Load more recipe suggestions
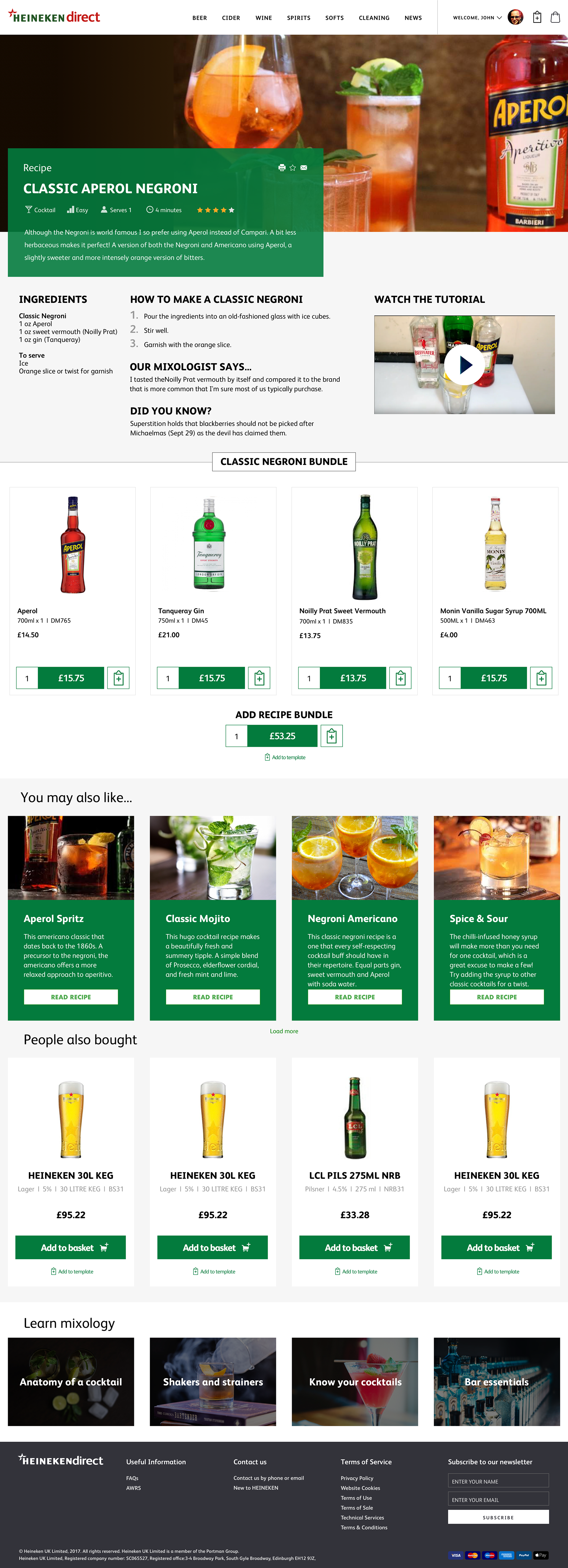568x1568 pixels. (x=284, y=1031)
